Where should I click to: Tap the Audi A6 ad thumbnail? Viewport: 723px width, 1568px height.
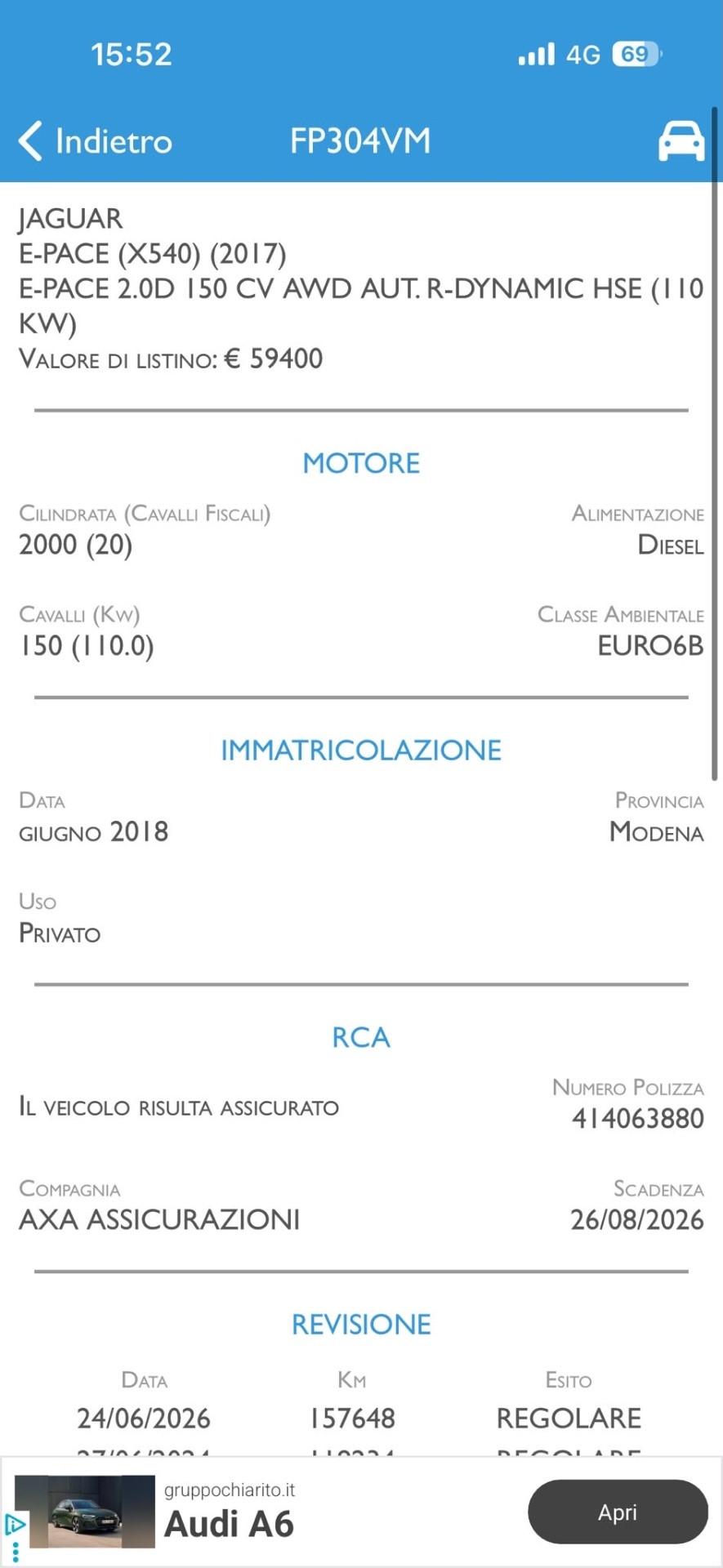coord(85,1512)
